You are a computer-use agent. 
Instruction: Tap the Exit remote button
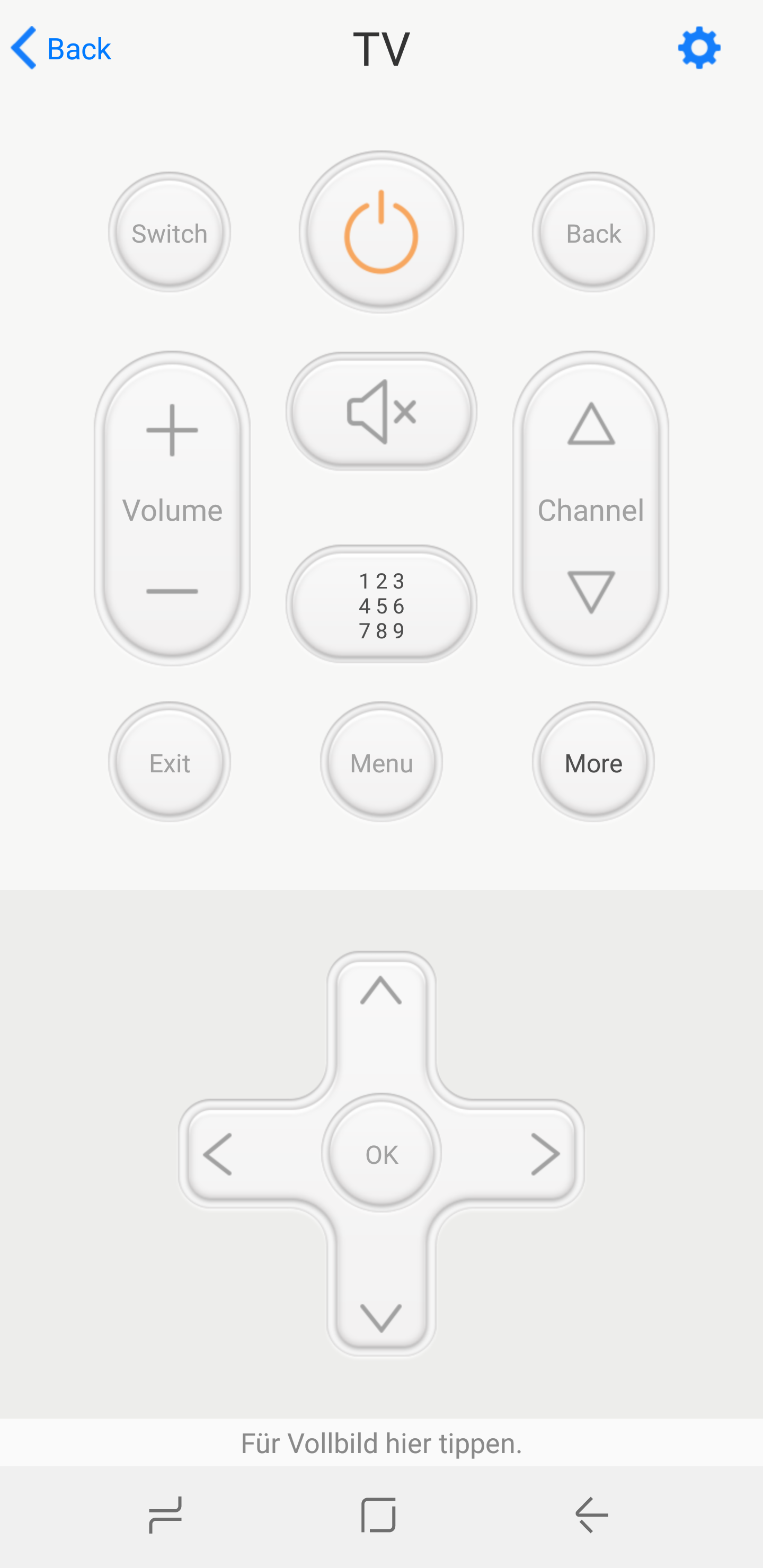[169, 762]
